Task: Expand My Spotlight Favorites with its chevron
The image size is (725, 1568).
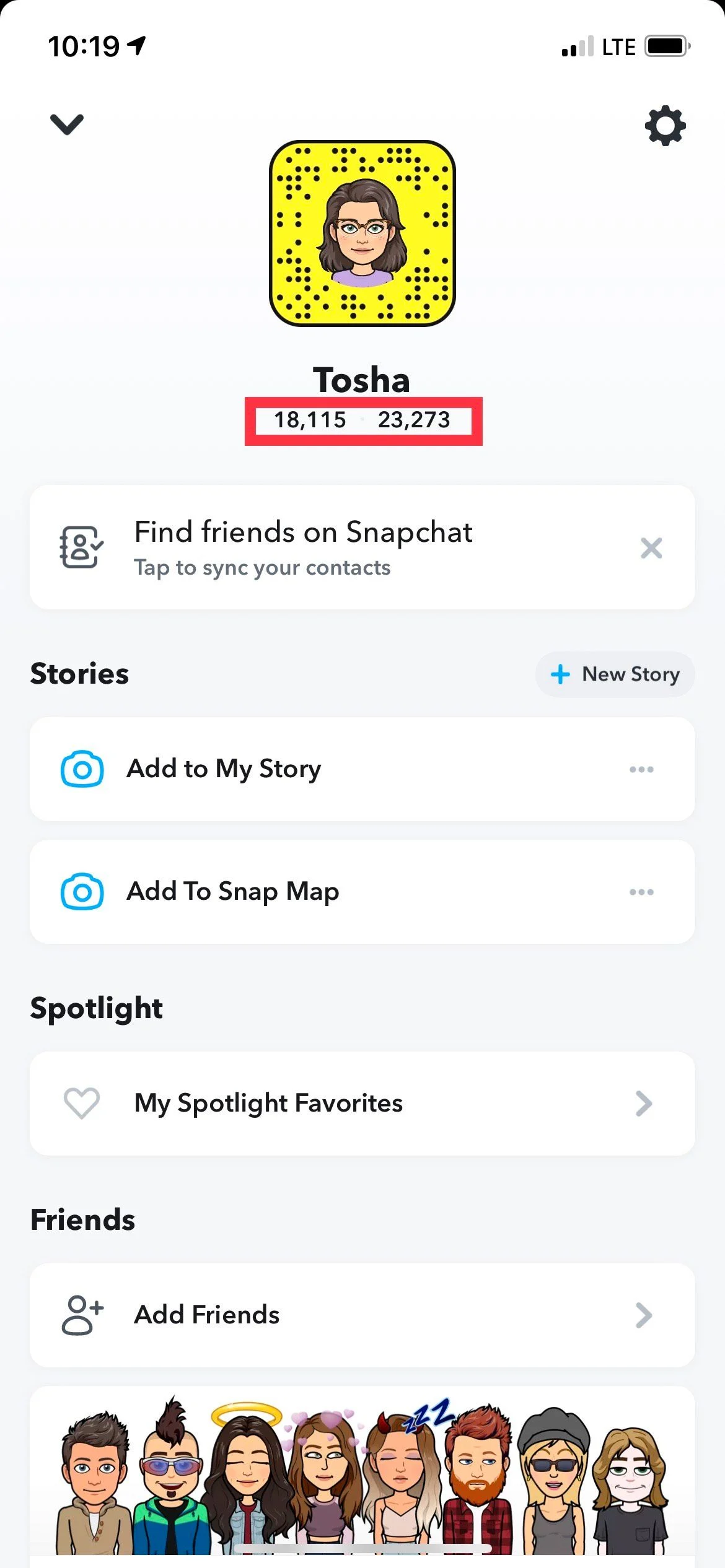Action: [x=643, y=1103]
